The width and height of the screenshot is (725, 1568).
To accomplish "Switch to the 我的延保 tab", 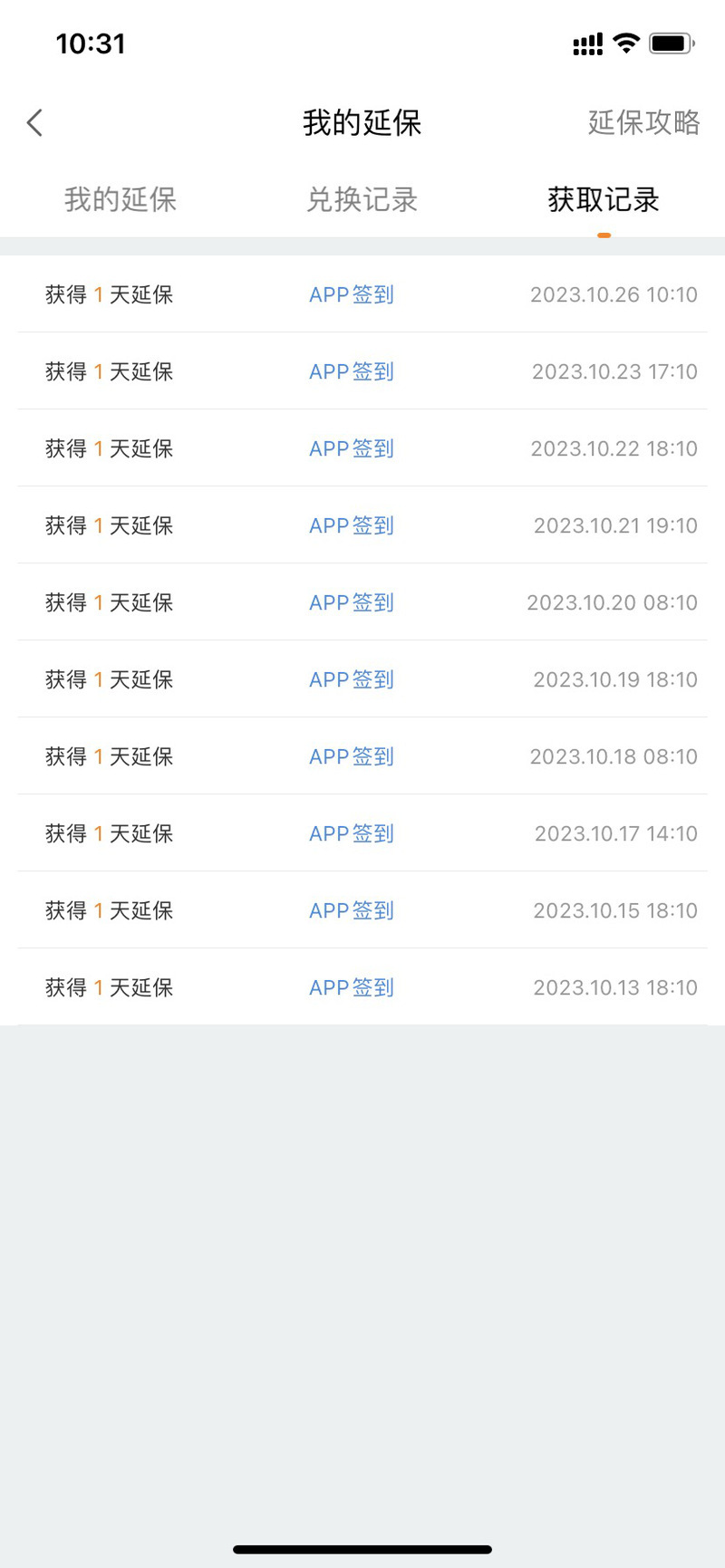I will point(121,199).
